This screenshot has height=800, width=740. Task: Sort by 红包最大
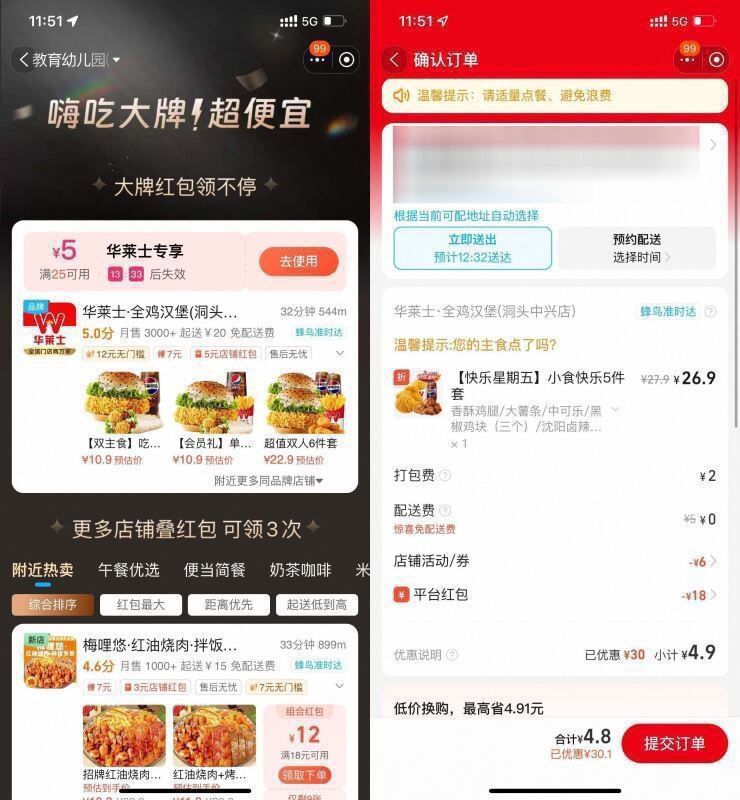(x=141, y=604)
